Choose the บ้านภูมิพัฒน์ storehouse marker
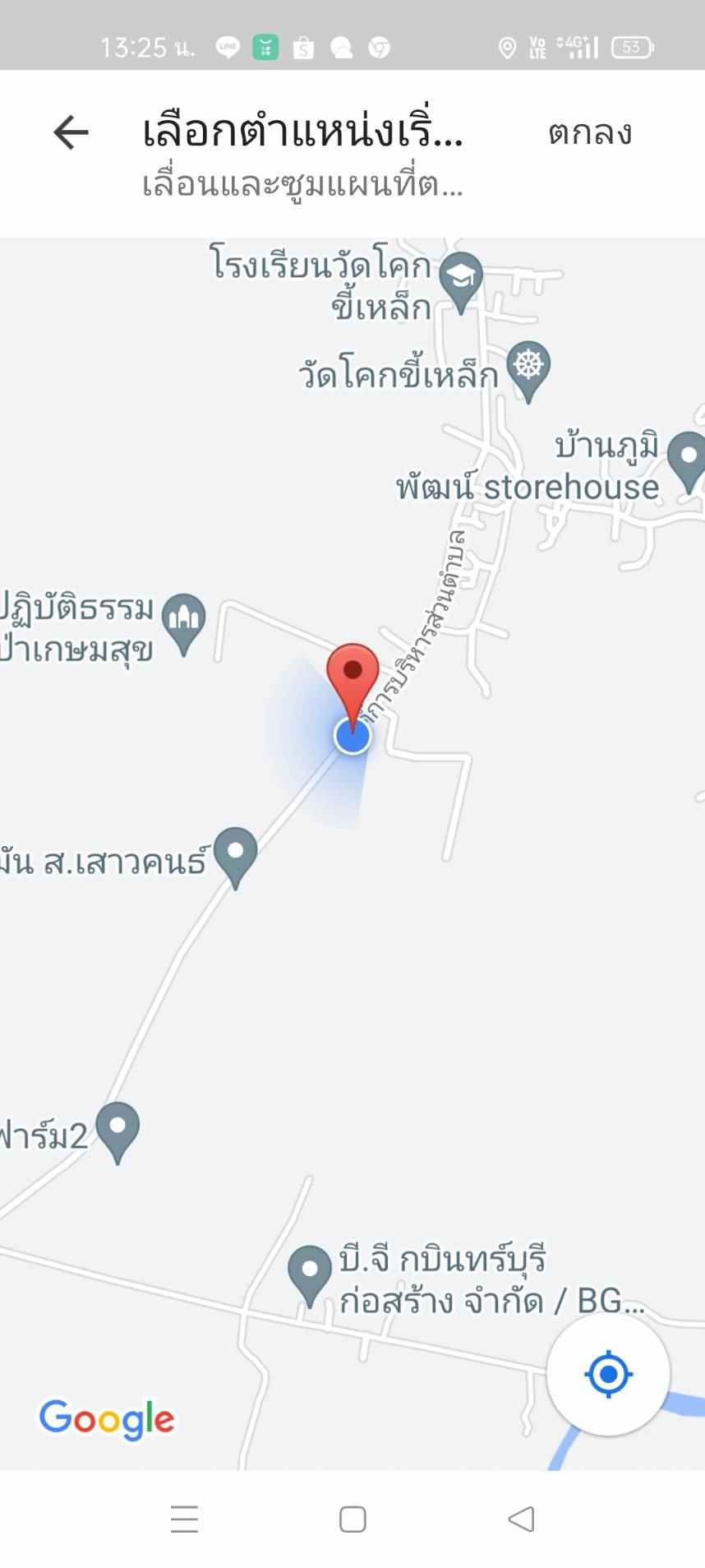The width and height of the screenshot is (705, 1568). point(688,462)
